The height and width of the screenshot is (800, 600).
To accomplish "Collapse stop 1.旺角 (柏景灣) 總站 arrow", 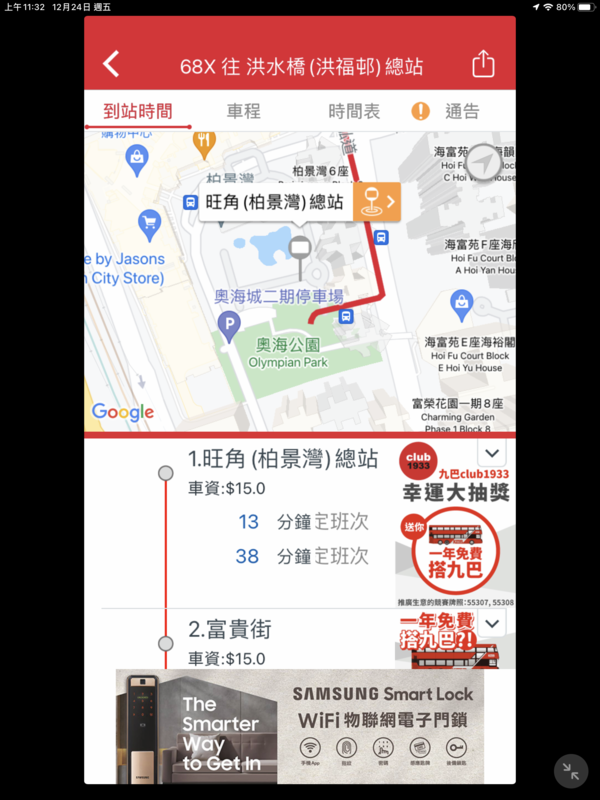I will (491, 453).
